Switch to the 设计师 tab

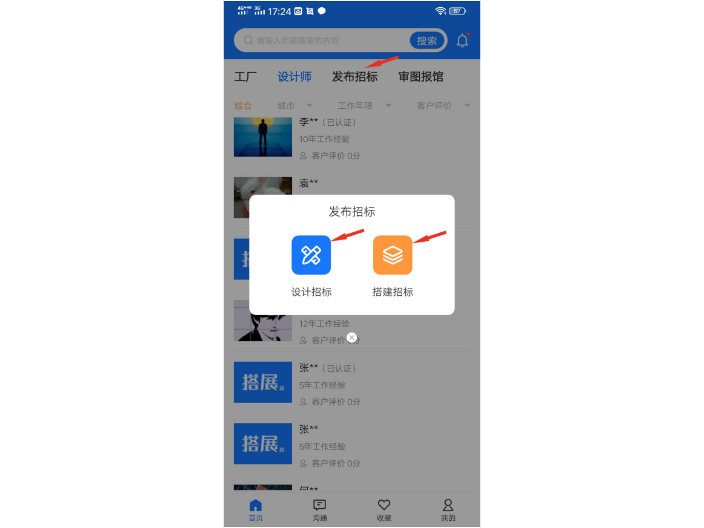click(294, 76)
